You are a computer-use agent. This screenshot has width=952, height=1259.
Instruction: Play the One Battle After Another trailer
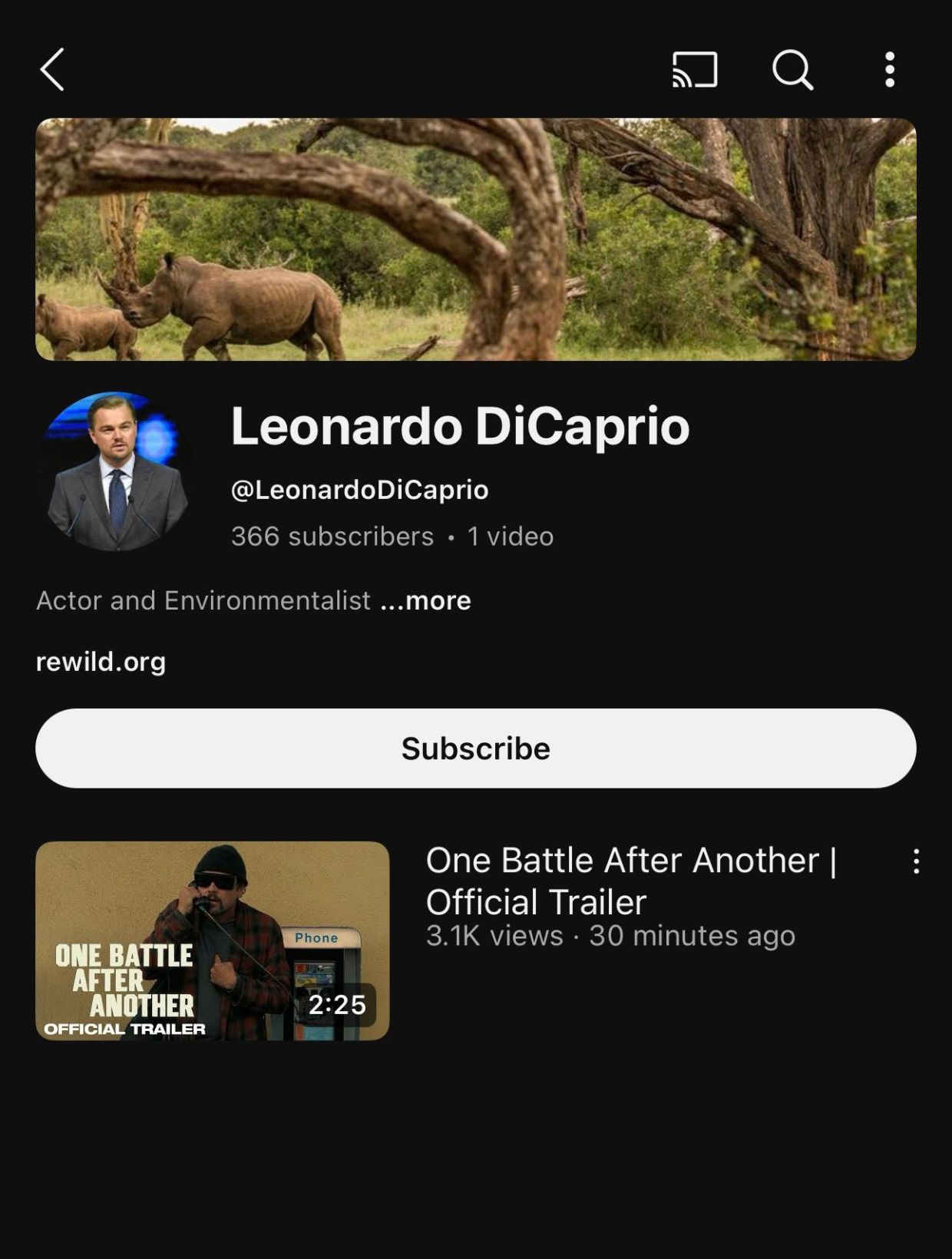pos(213,940)
